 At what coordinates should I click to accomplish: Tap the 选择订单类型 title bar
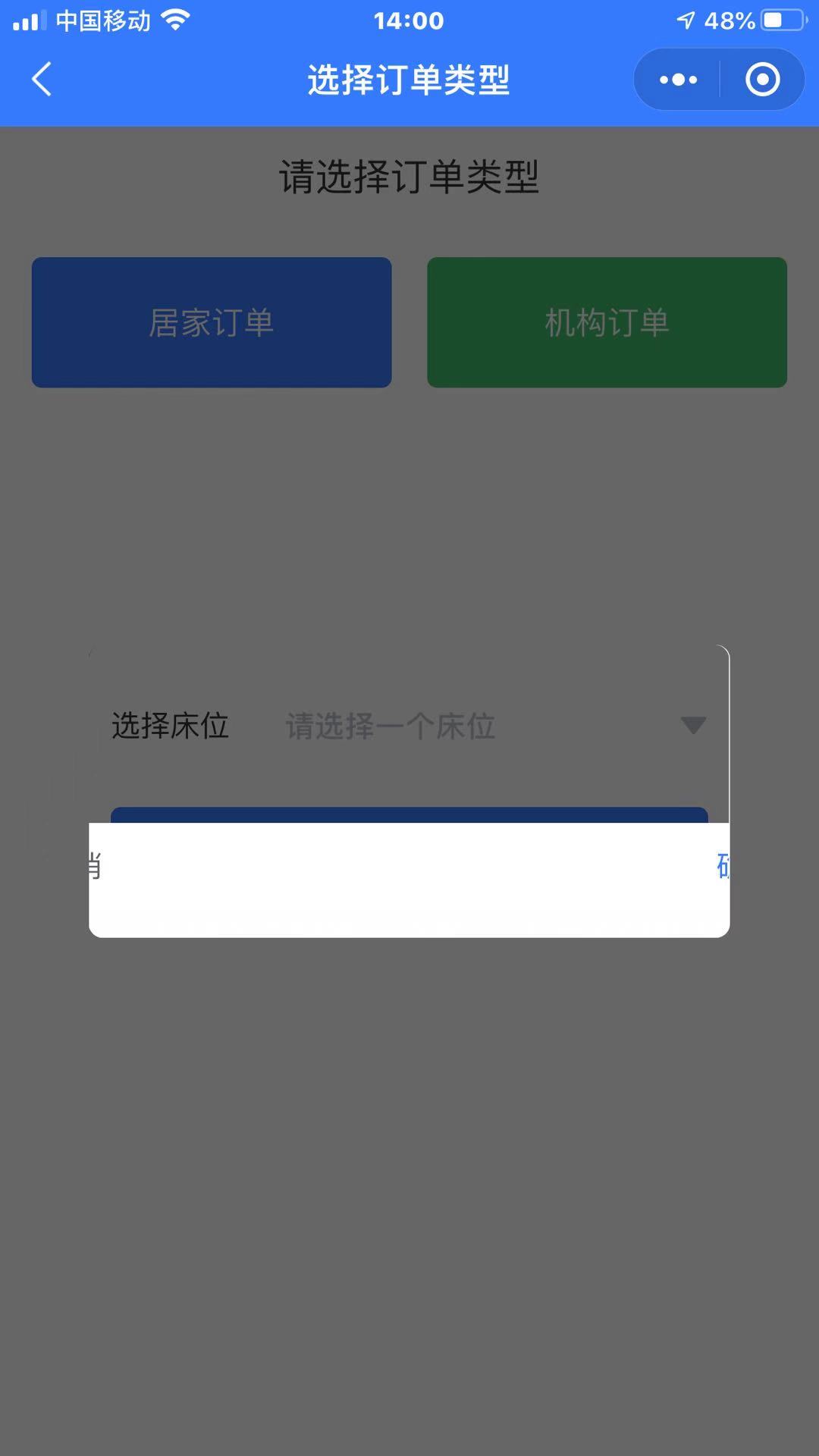(x=409, y=79)
